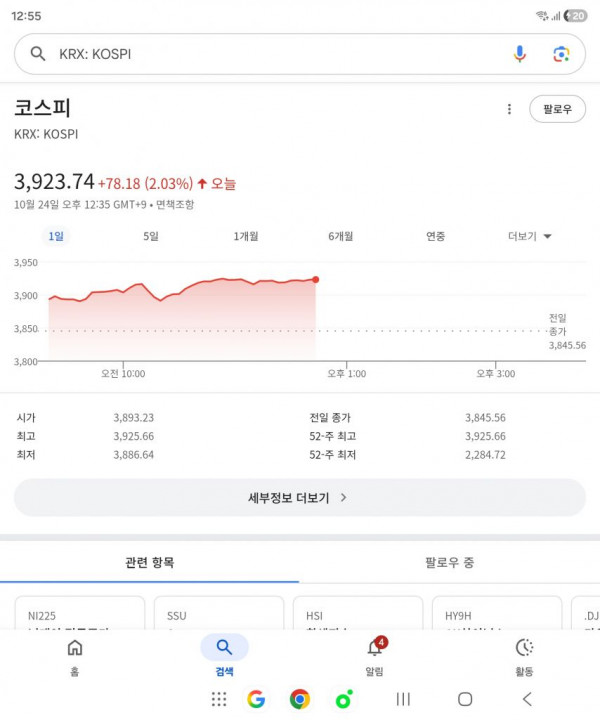Switch the chart to 5일

151,236
